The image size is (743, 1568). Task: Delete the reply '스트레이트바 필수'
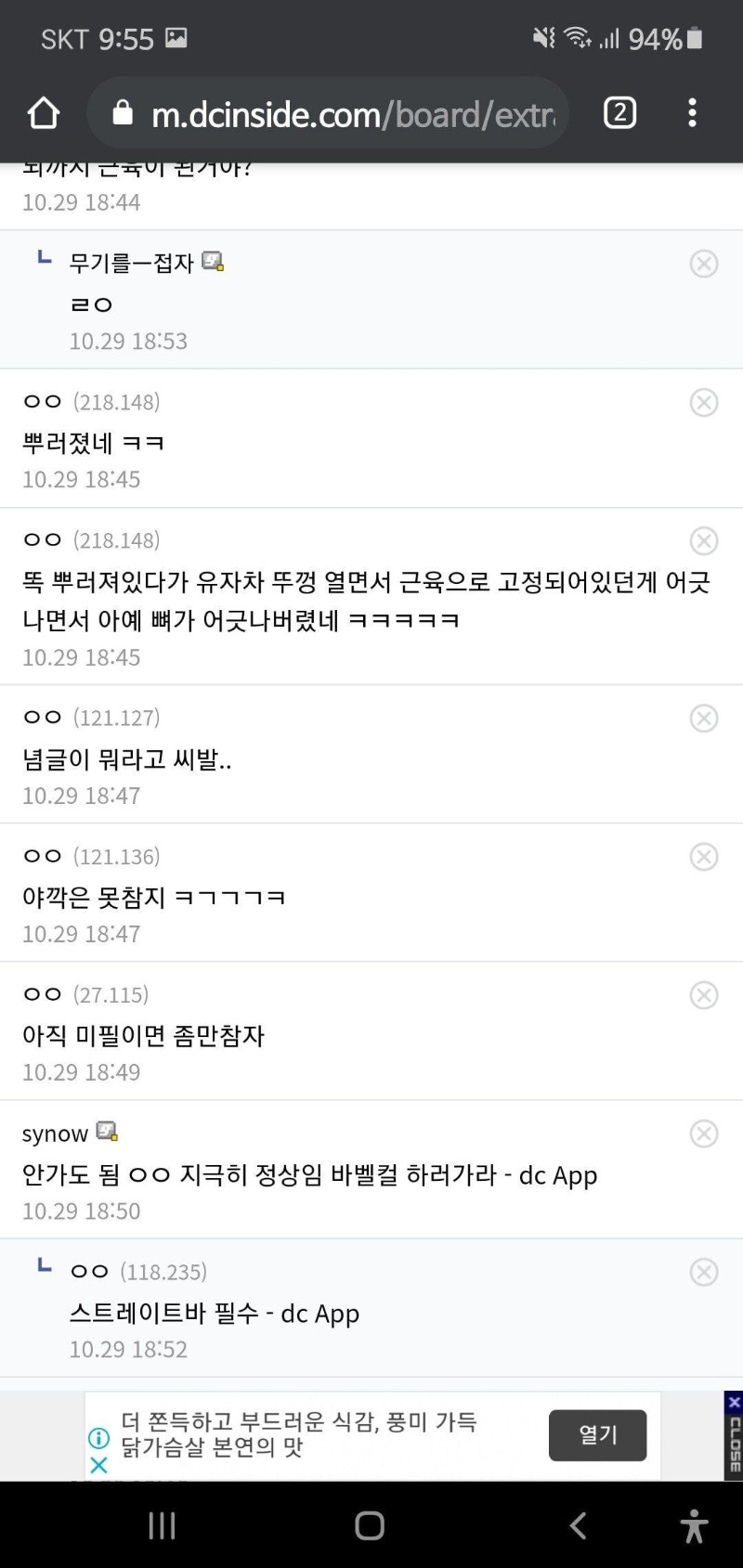point(704,1272)
